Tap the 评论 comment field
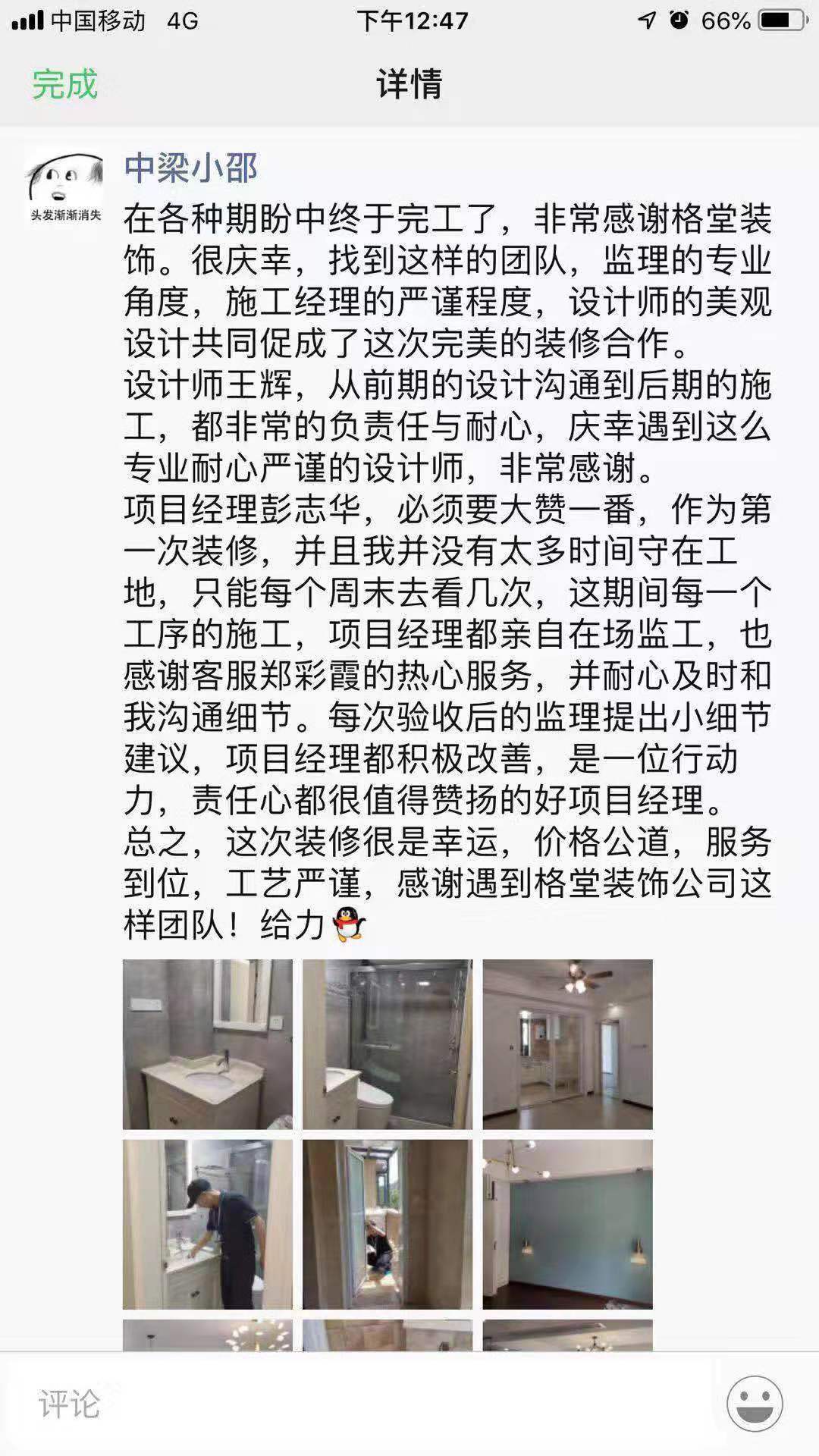 click(x=364, y=1404)
